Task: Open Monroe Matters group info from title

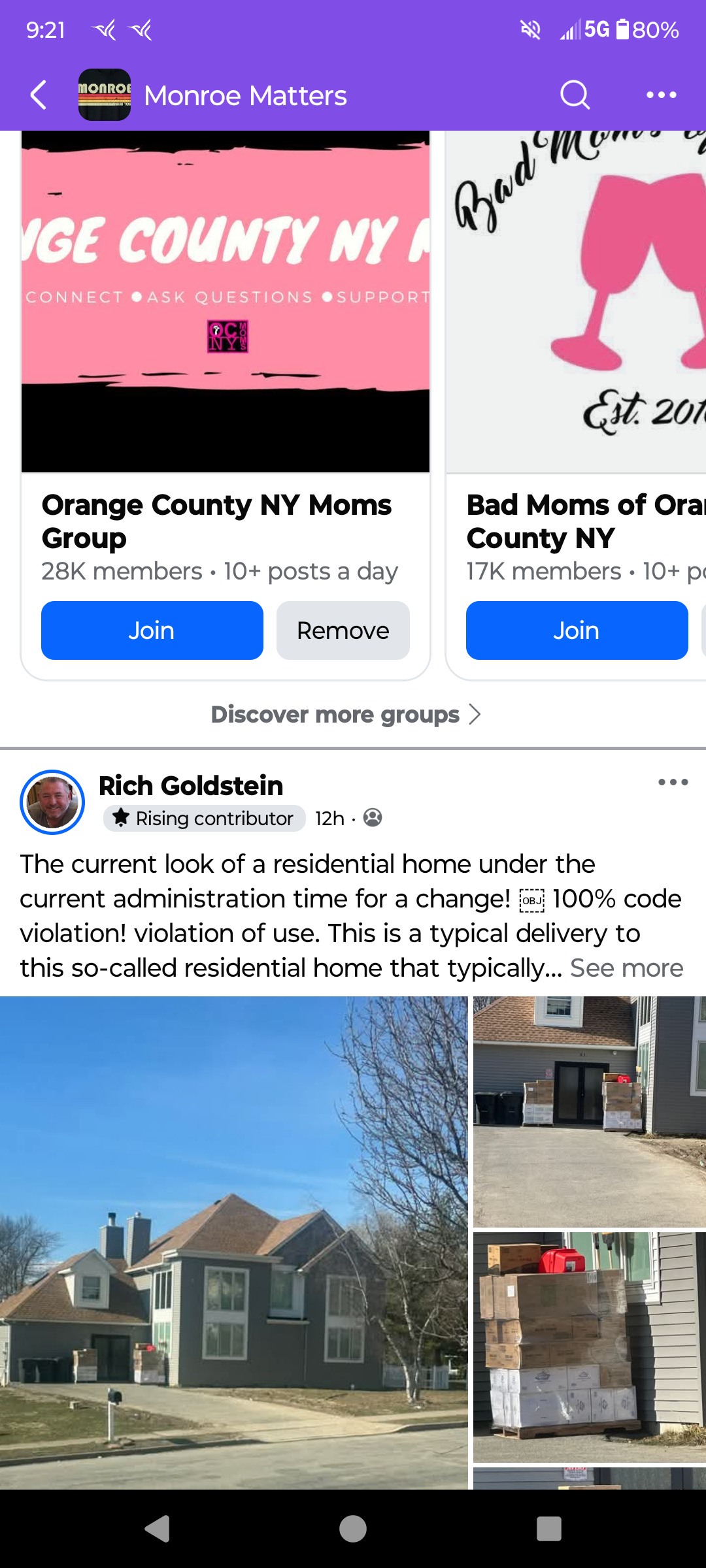Action: click(x=245, y=96)
